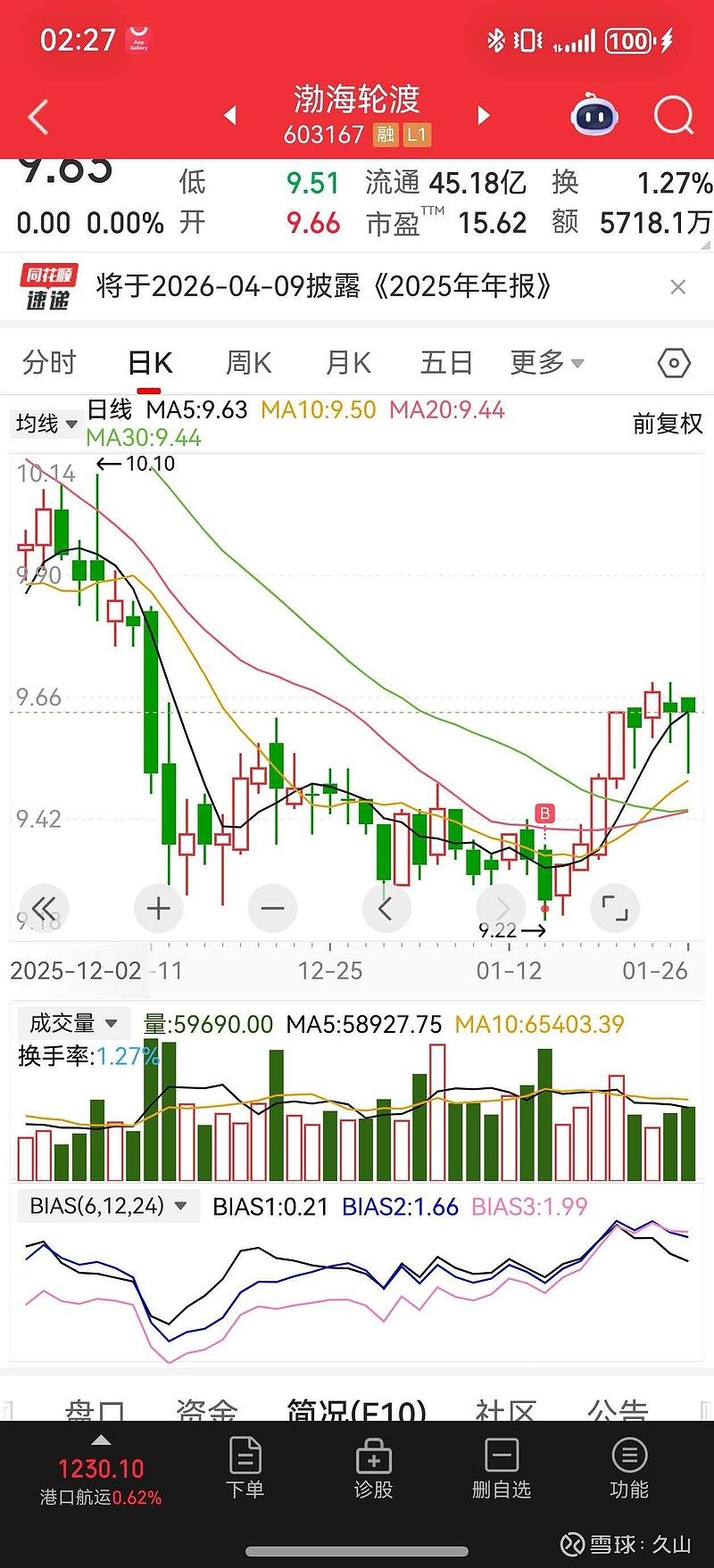
Task: Switch to the previous stock
Action: point(230,115)
